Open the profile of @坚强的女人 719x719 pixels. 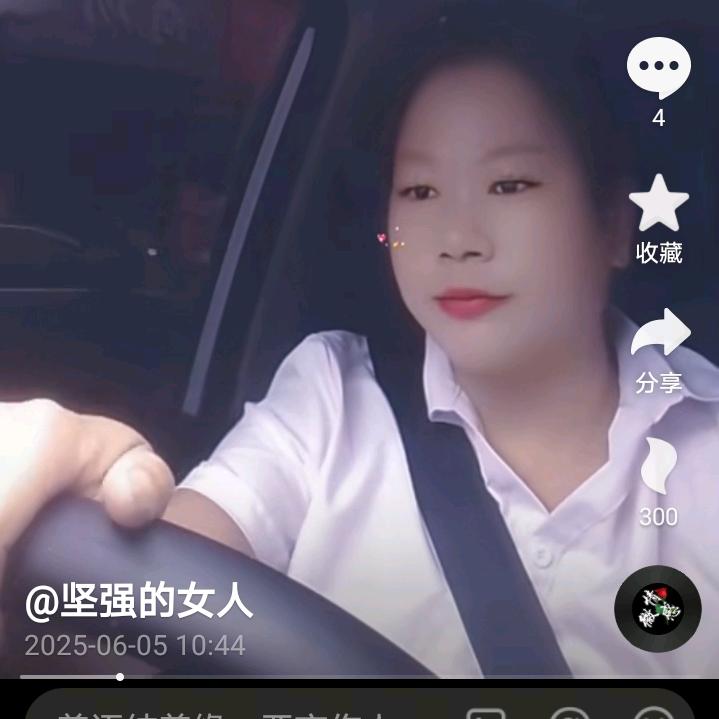coord(139,600)
